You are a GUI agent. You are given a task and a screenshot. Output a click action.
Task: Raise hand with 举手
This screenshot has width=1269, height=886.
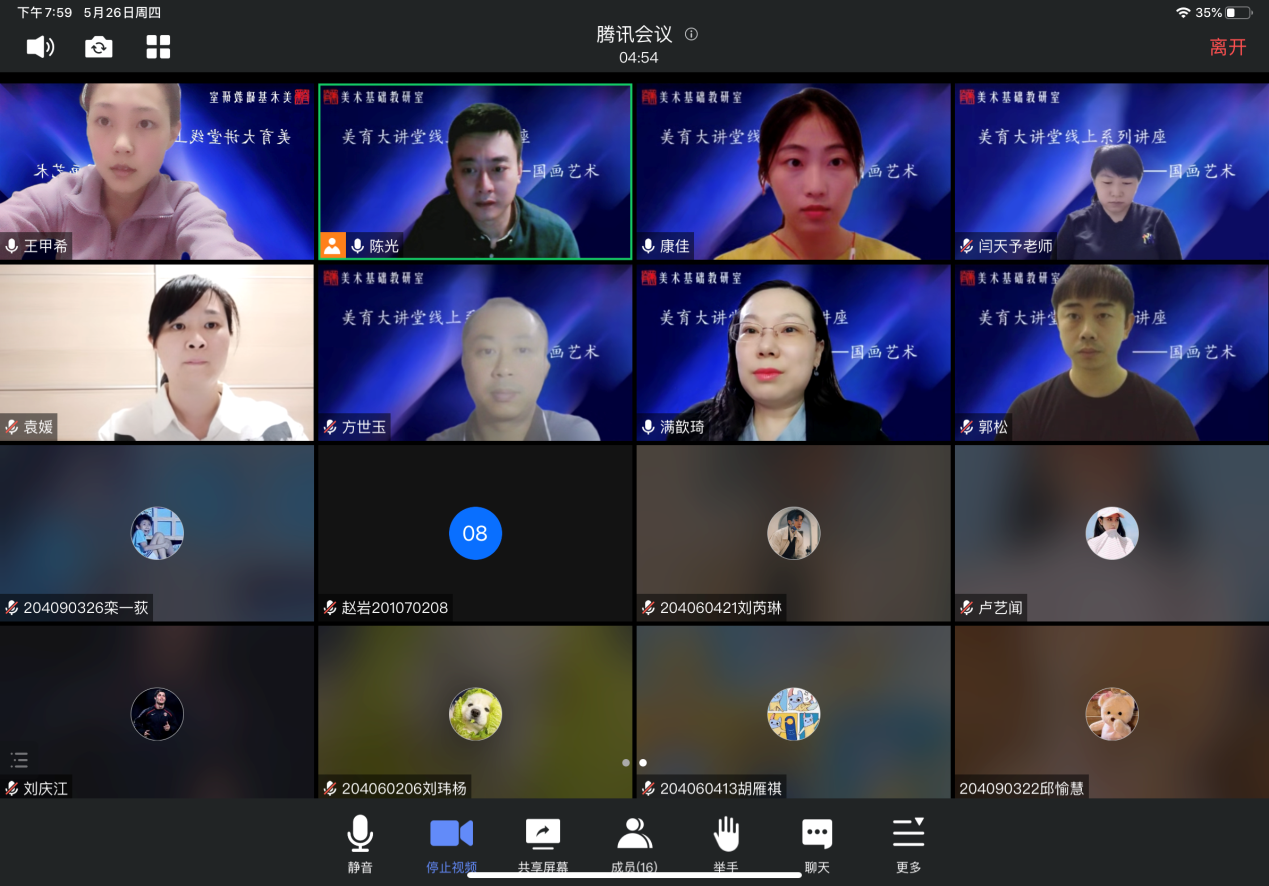(726, 843)
